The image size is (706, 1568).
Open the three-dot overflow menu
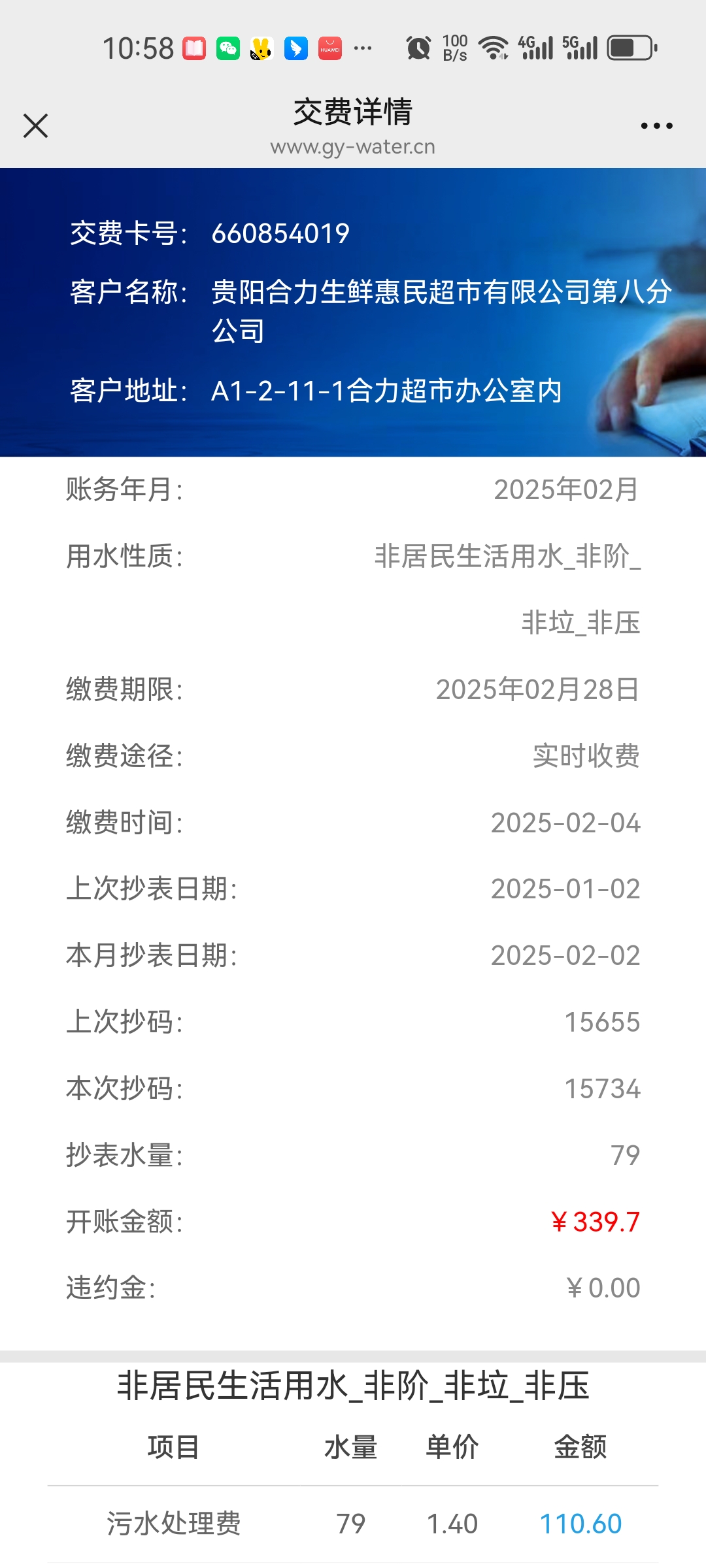(656, 125)
